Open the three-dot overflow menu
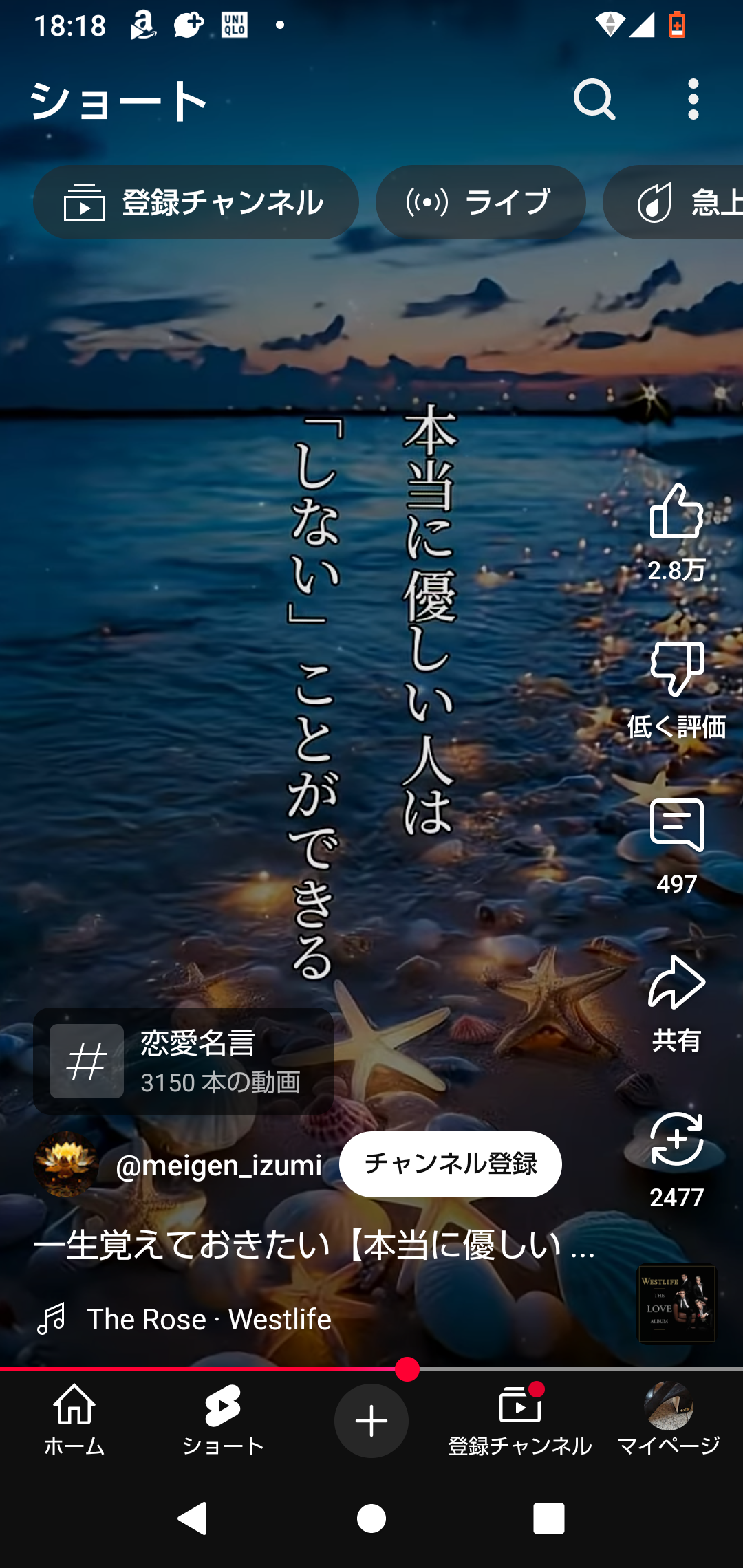The width and height of the screenshot is (743, 1568). coord(693,100)
